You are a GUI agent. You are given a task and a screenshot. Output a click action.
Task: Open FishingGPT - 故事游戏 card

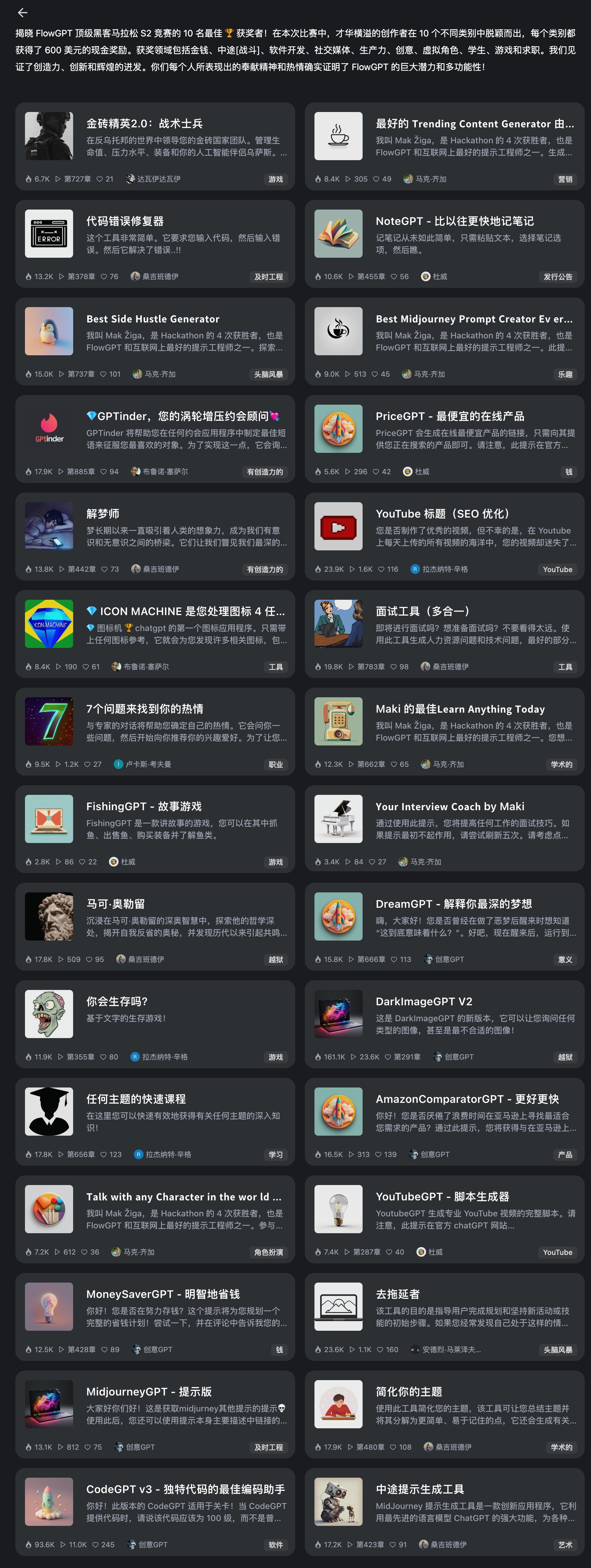155,828
